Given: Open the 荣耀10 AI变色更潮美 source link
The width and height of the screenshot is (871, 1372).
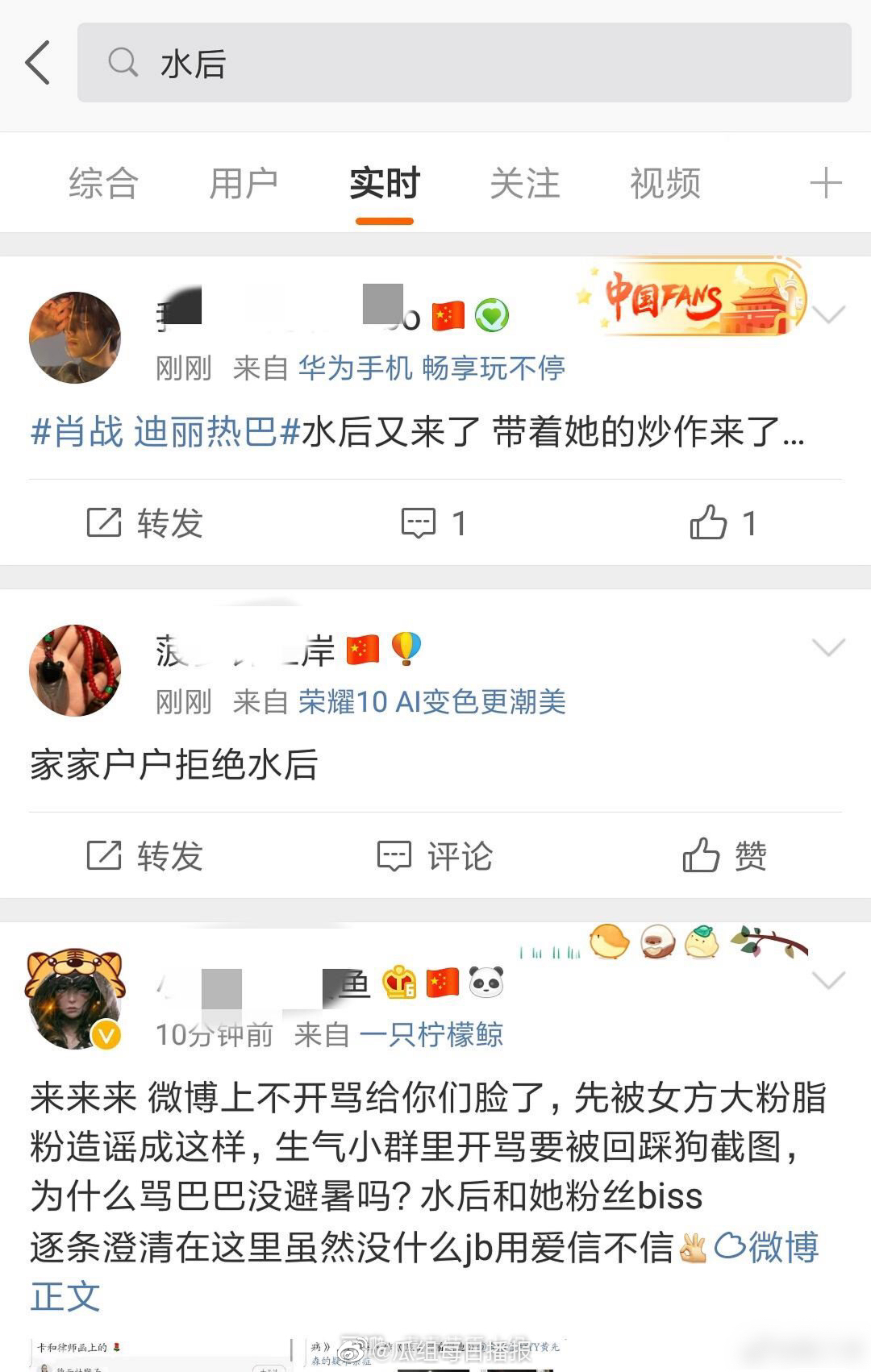Looking at the screenshot, I should [431, 702].
